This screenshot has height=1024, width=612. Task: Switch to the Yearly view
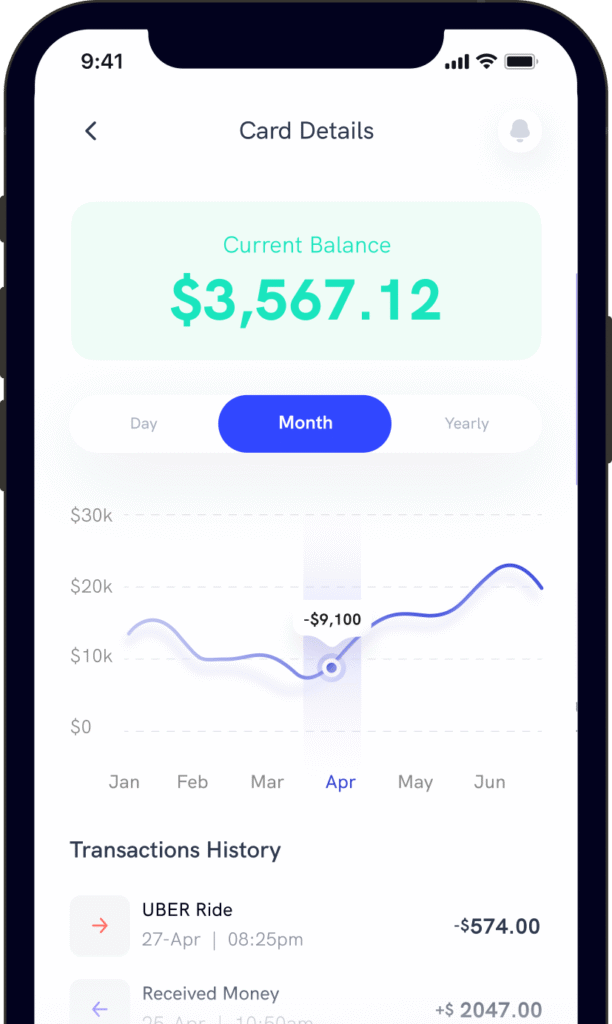[466, 423]
